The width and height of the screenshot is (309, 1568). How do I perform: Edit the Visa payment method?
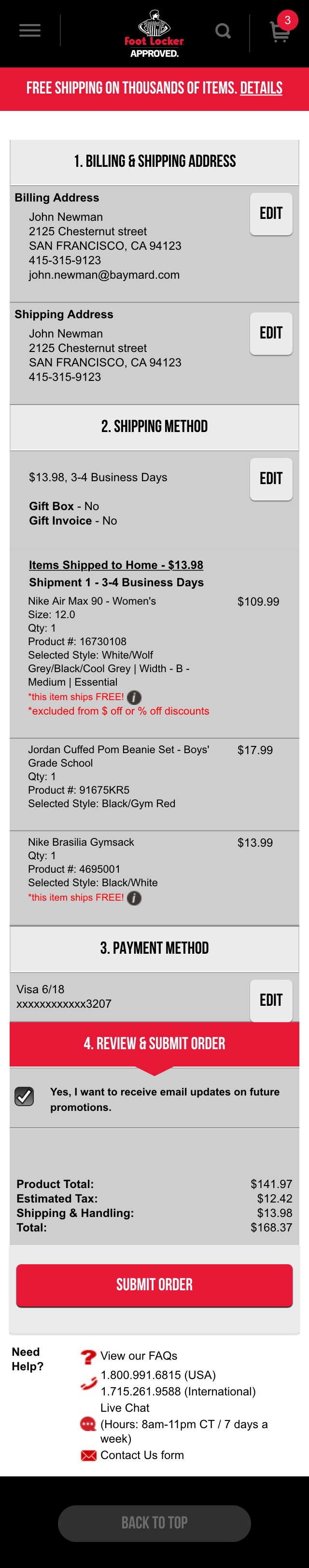pyautogui.click(x=270, y=1000)
